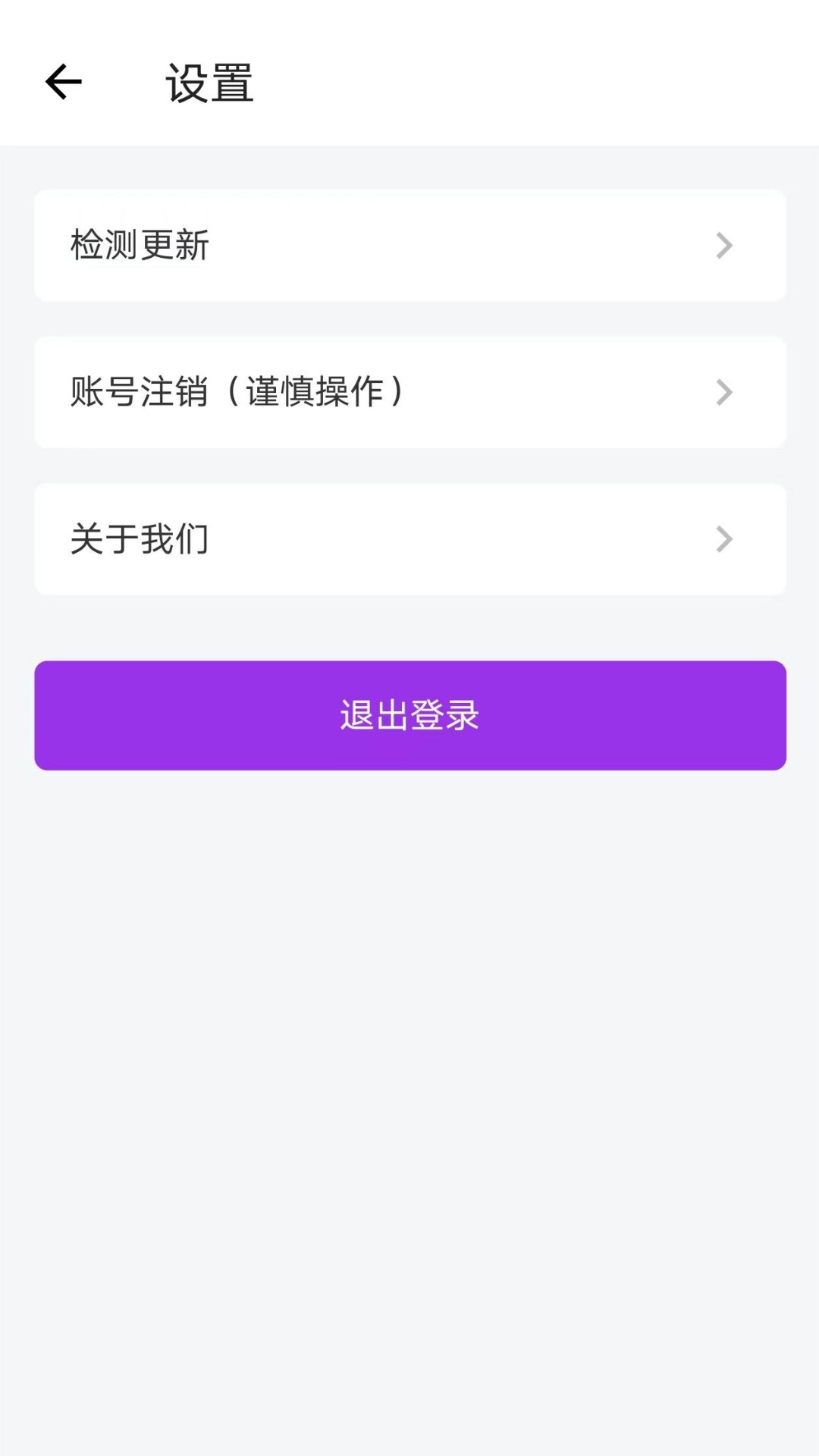Screen dimensions: 819x1456
Task: Select the 设置 title
Action: coord(209,85)
